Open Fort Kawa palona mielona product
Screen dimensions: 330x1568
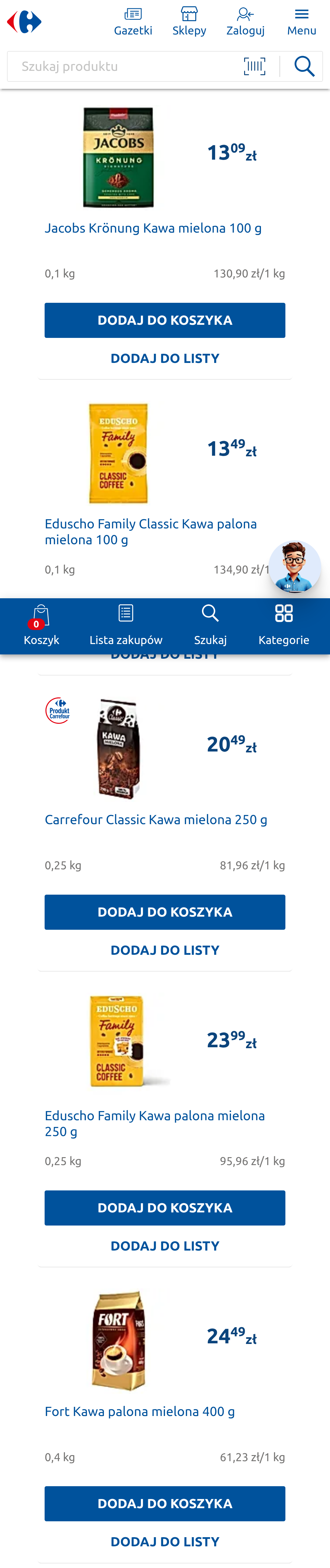[139, 1411]
